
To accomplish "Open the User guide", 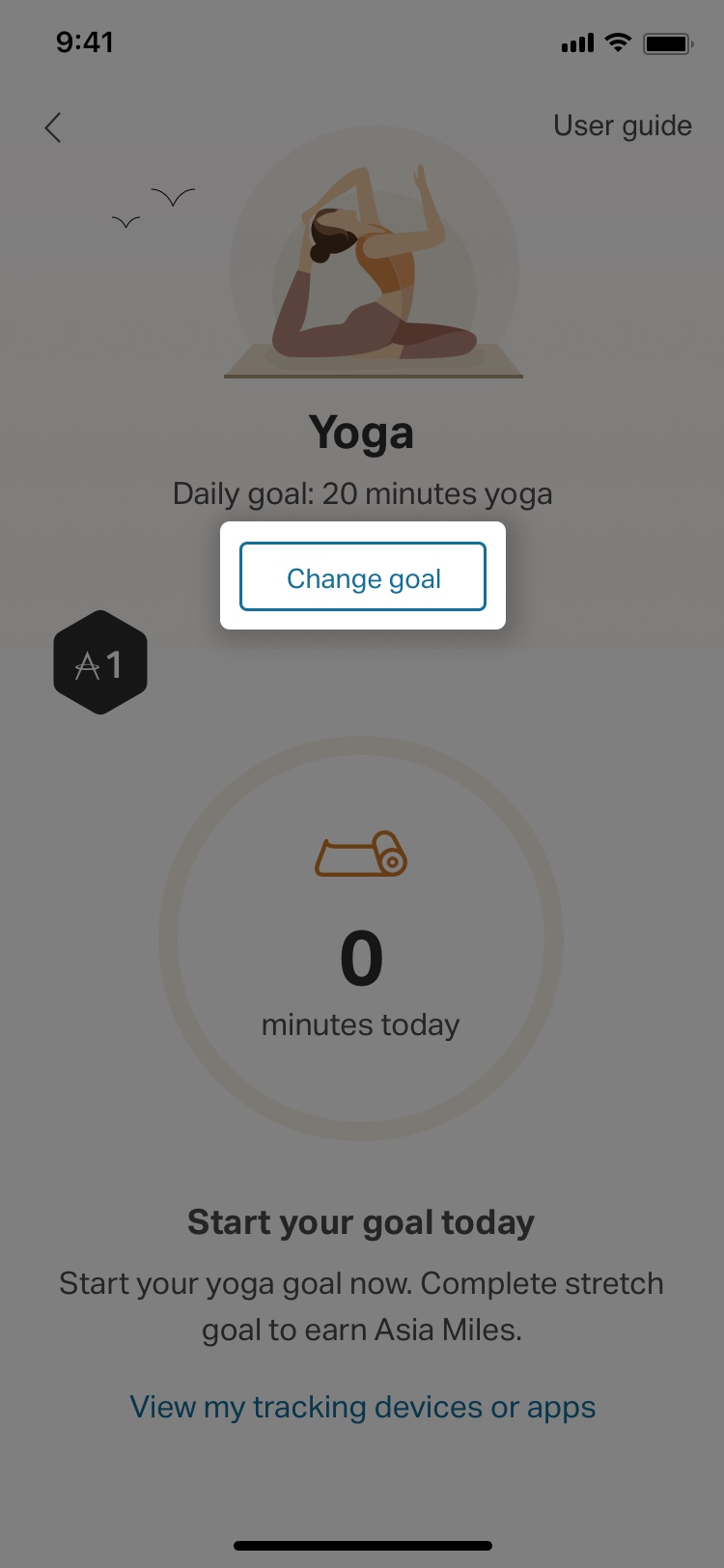I will [623, 126].
